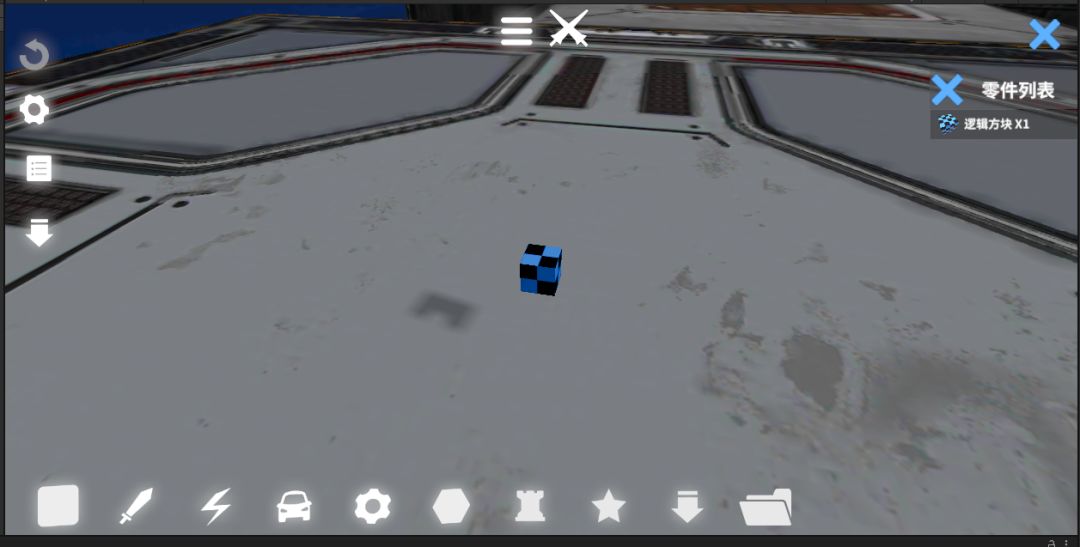This screenshot has width=1080, height=547.
Task: Select the hexagon parts category
Action: (451, 507)
